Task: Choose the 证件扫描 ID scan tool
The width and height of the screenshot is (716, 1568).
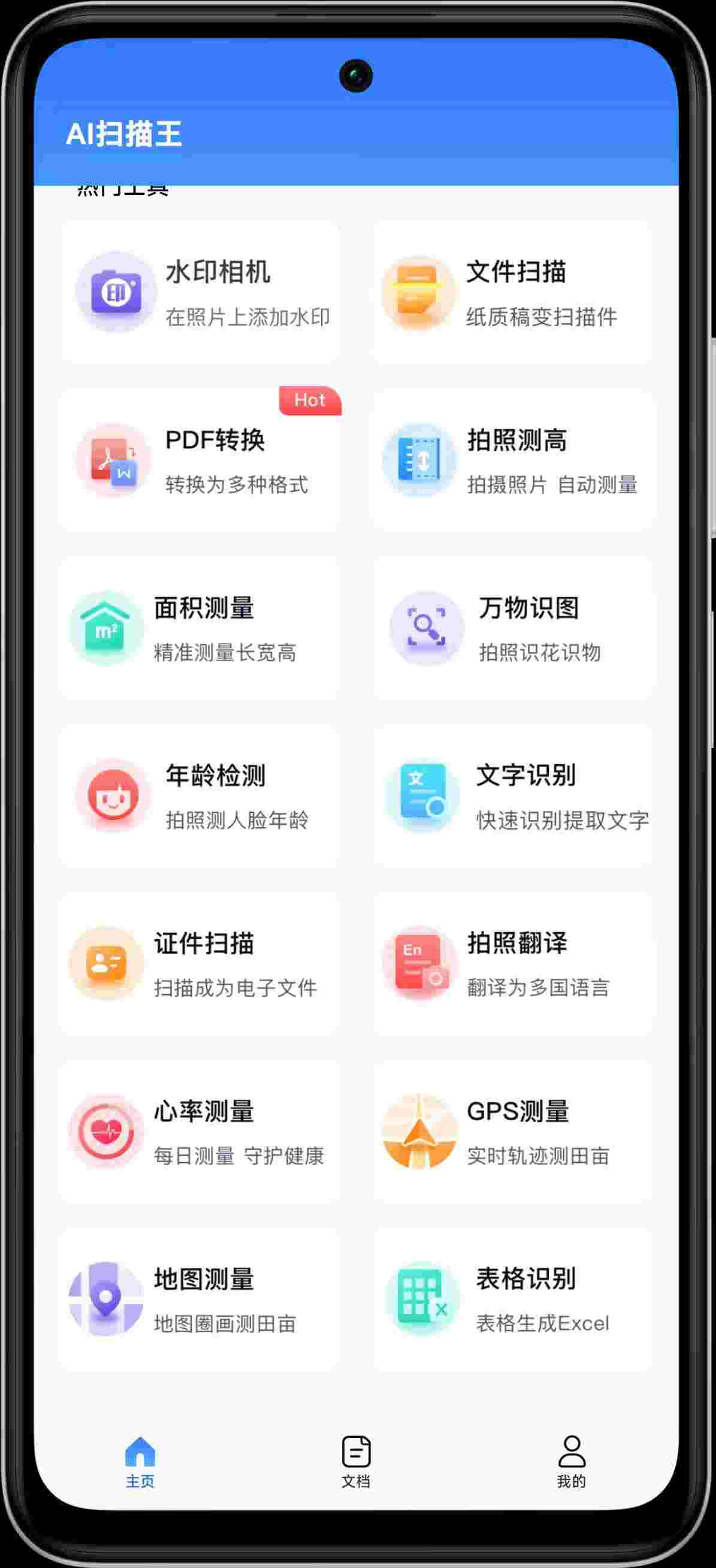Action: pyautogui.click(x=200, y=964)
